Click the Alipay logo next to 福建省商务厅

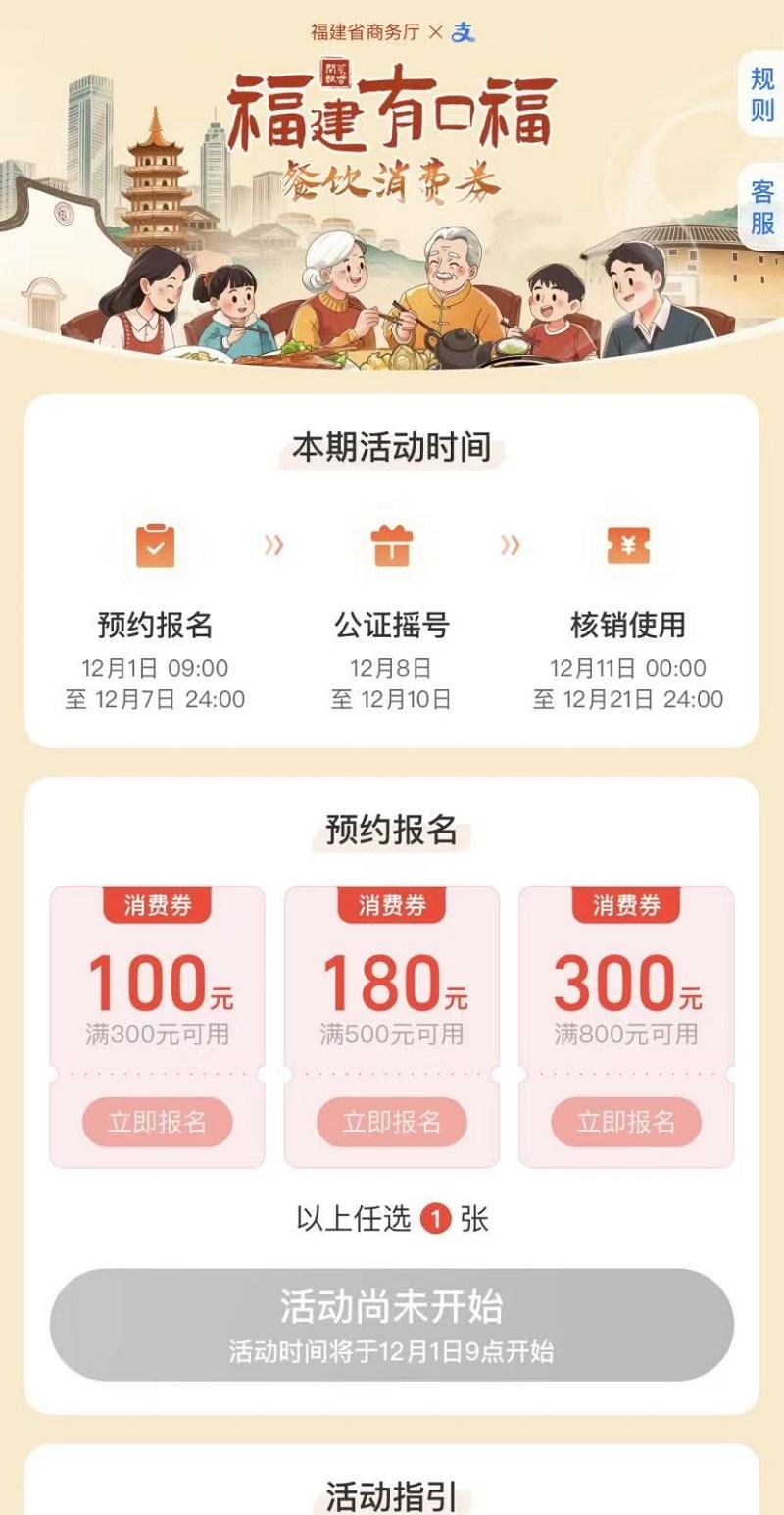pos(463,33)
